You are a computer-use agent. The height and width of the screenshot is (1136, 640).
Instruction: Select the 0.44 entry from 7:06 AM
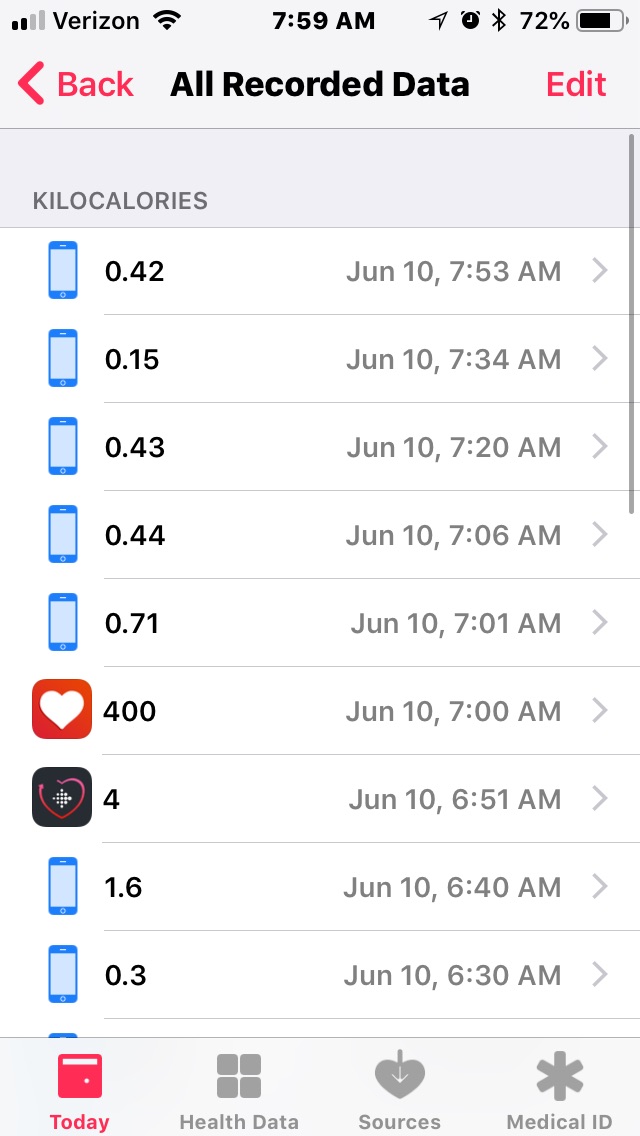coord(320,535)
